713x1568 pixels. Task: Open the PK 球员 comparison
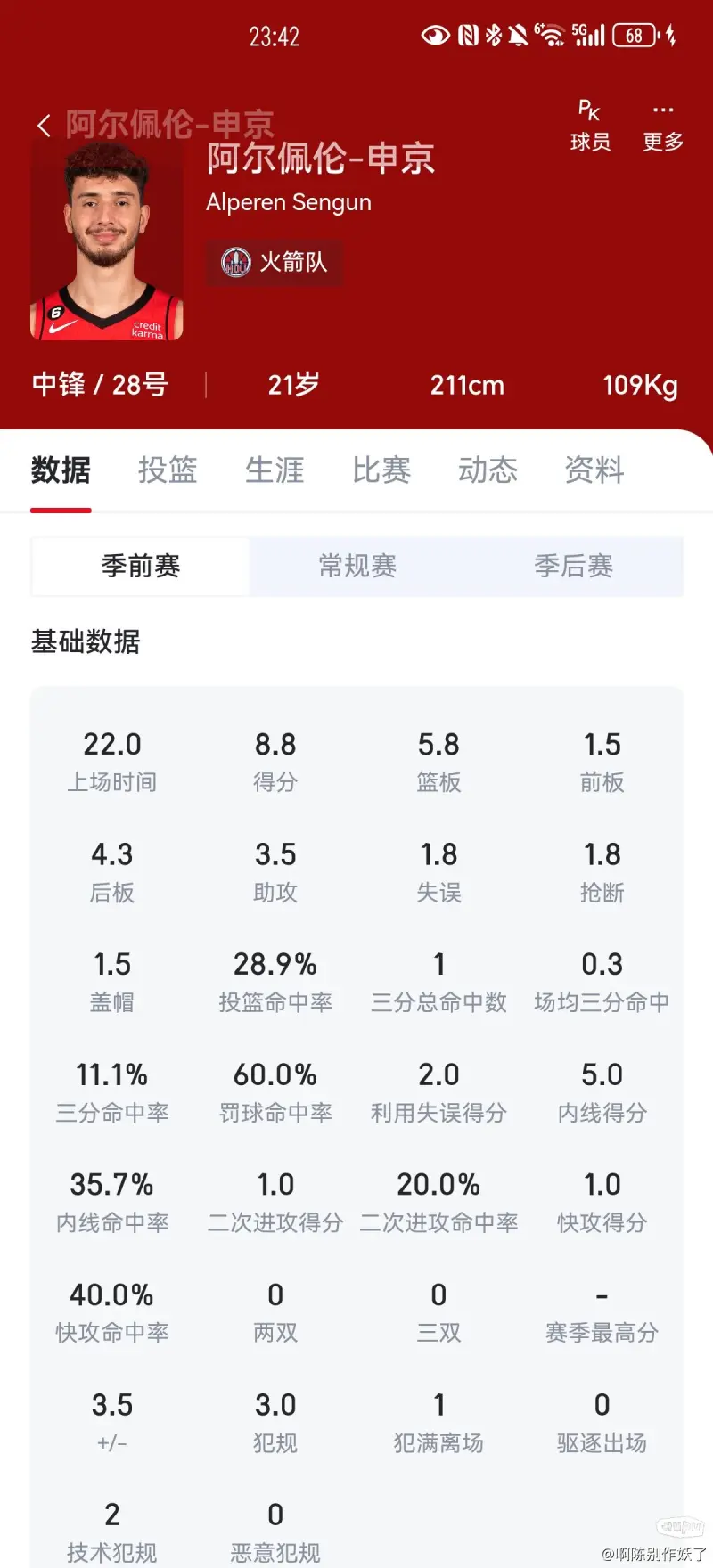[x=590, y=126]
